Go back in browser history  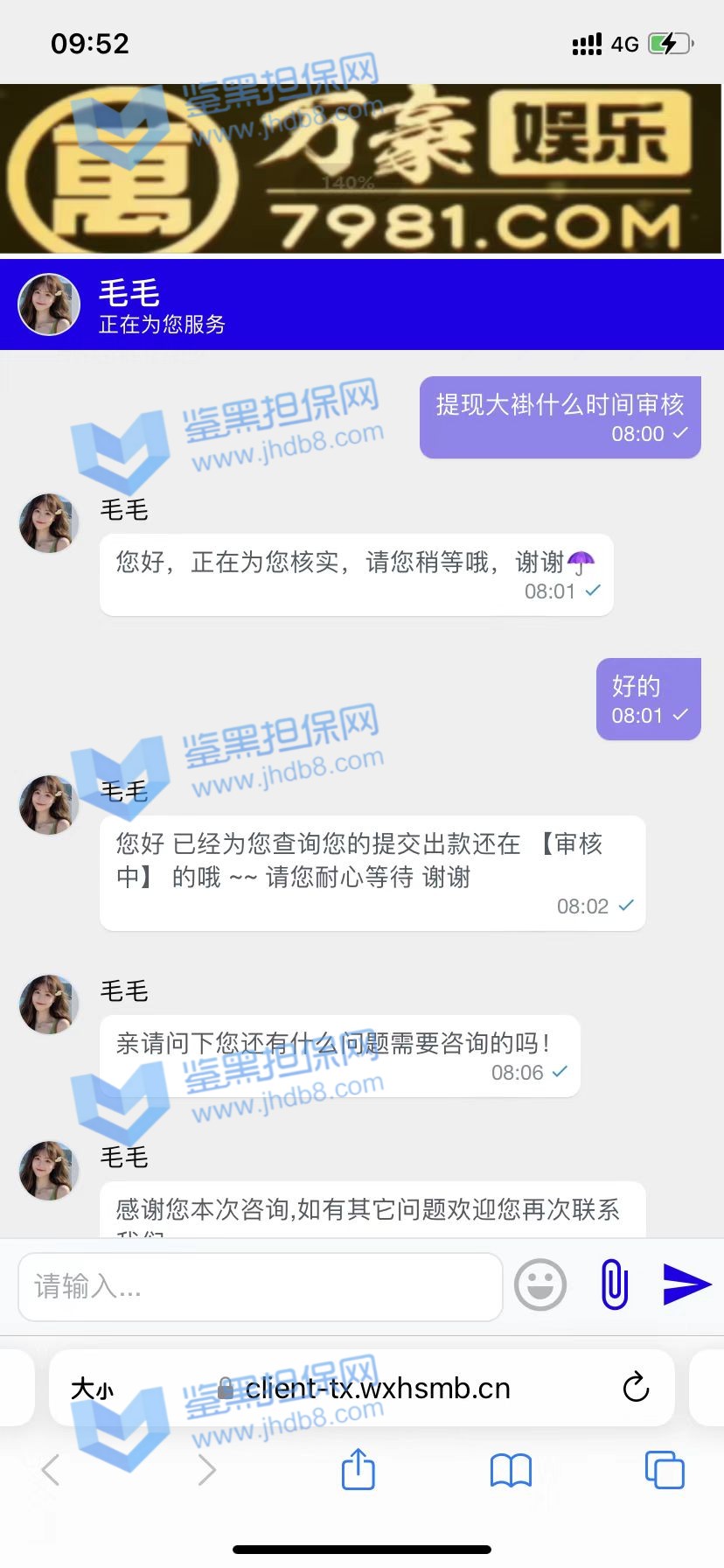[x=51, y=1470]
